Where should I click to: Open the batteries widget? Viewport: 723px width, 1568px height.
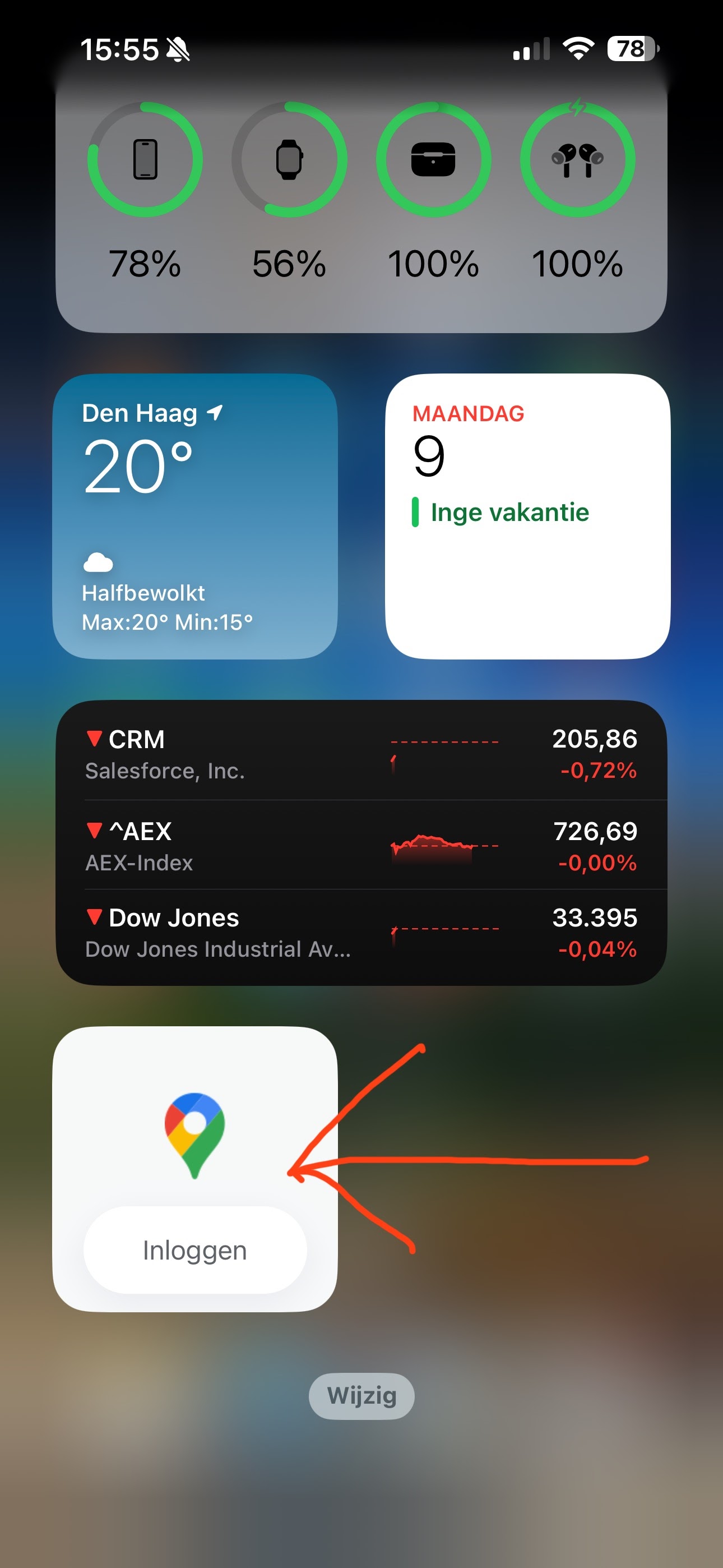click(361, 201)
